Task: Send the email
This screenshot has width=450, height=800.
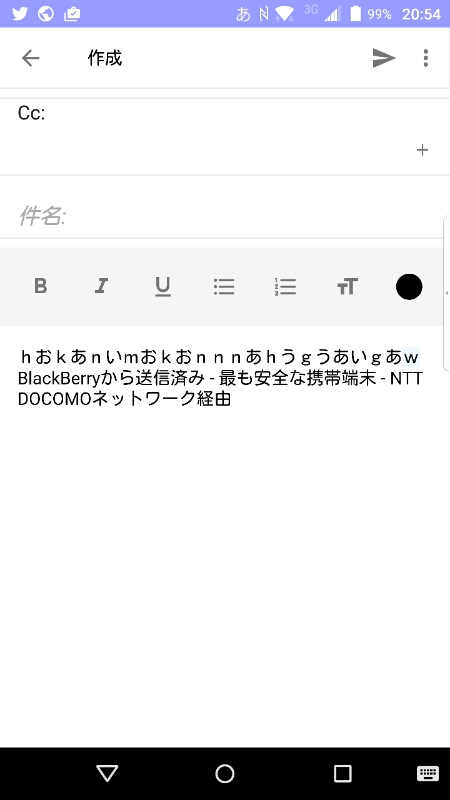Action: coord(384,58)
